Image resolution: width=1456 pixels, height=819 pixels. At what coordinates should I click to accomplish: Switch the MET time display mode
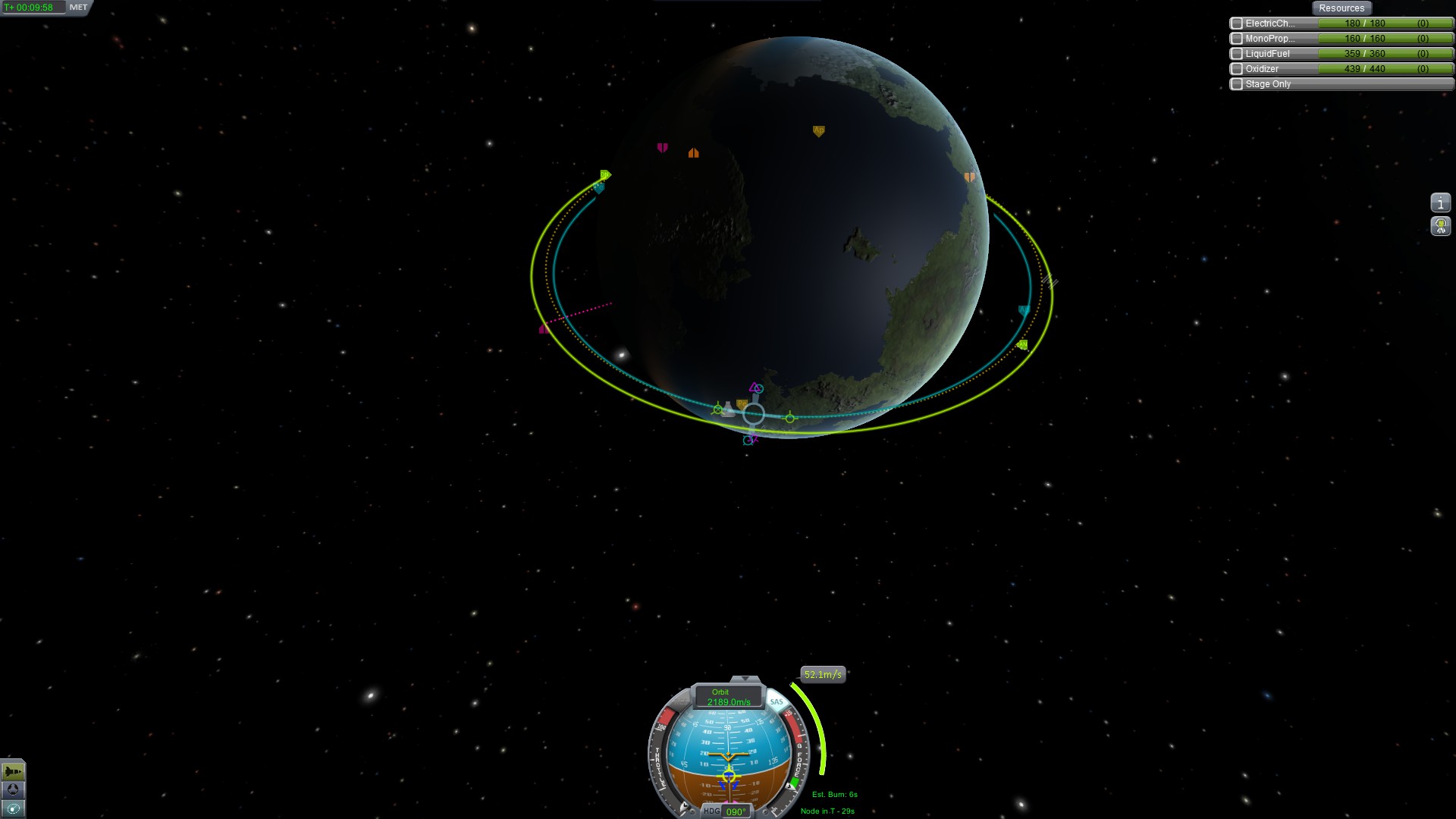pos(78,8)
